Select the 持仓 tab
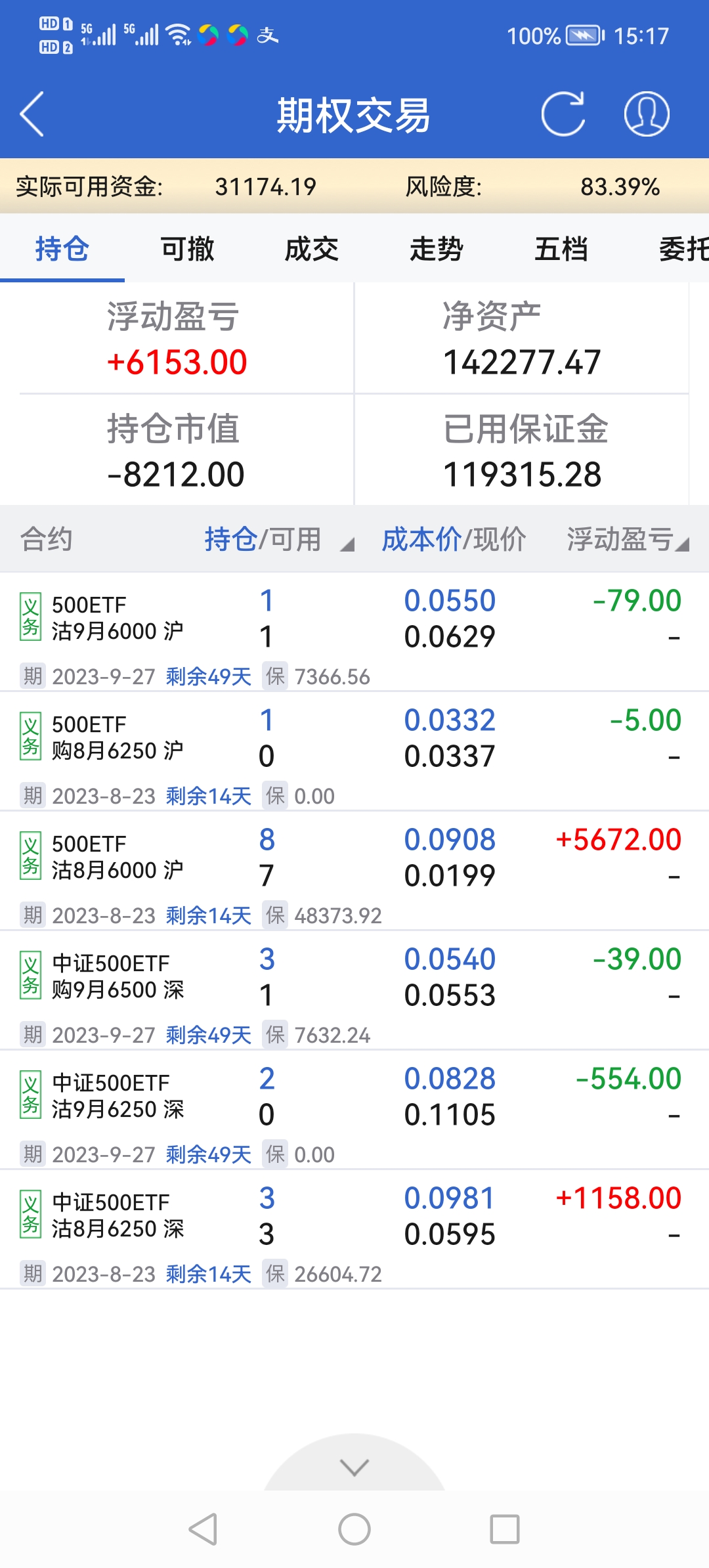This screenshot has height=1568, width=709. 62,250
